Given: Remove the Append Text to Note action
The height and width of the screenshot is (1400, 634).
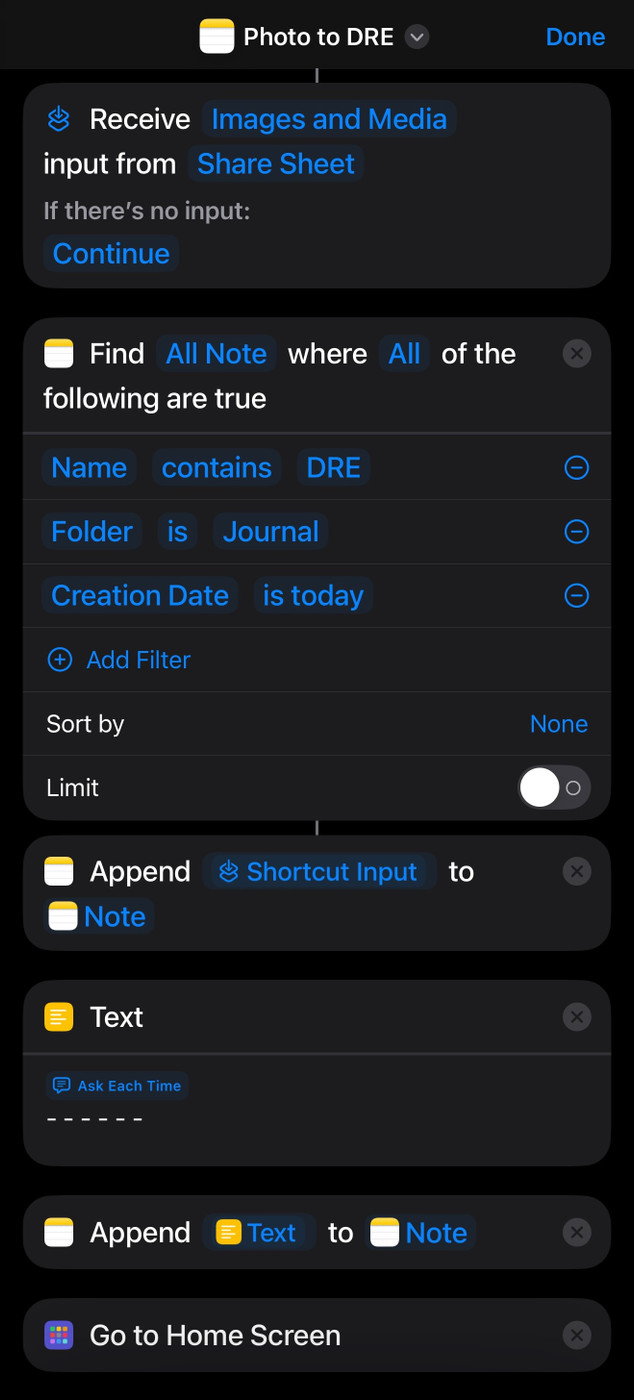Looking at the screenshot, I should pos(577,1233).
